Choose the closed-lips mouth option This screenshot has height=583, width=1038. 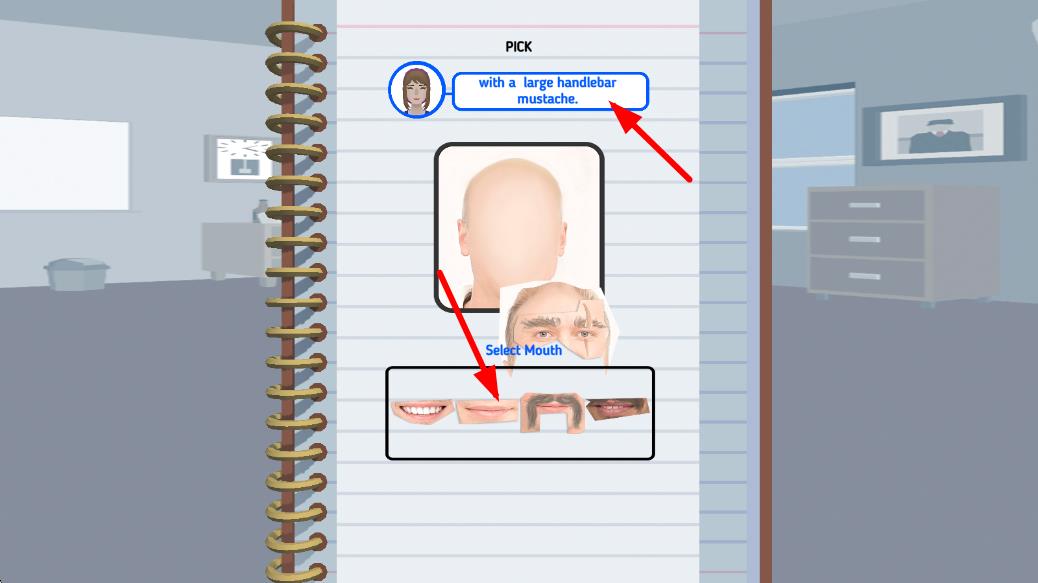(486, 410)
